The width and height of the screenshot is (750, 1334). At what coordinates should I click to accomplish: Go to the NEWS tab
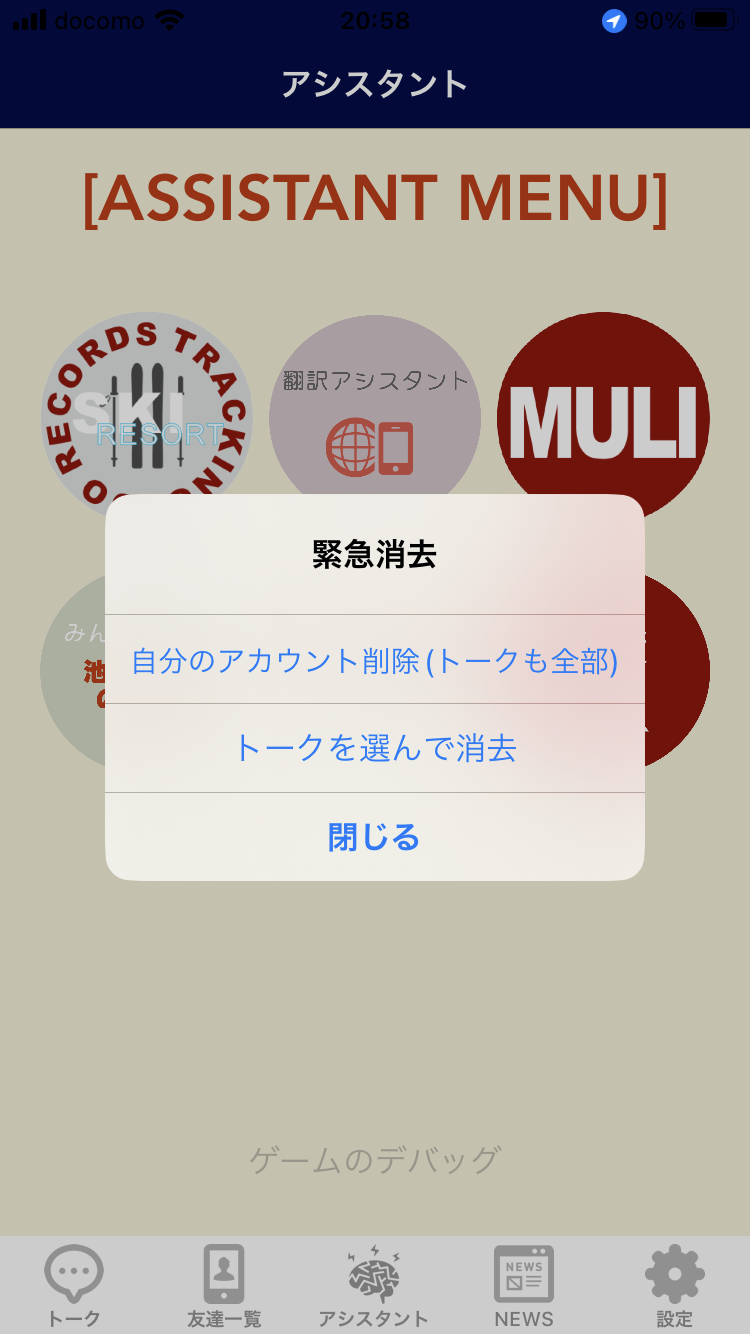click(x=524, y=1286)
